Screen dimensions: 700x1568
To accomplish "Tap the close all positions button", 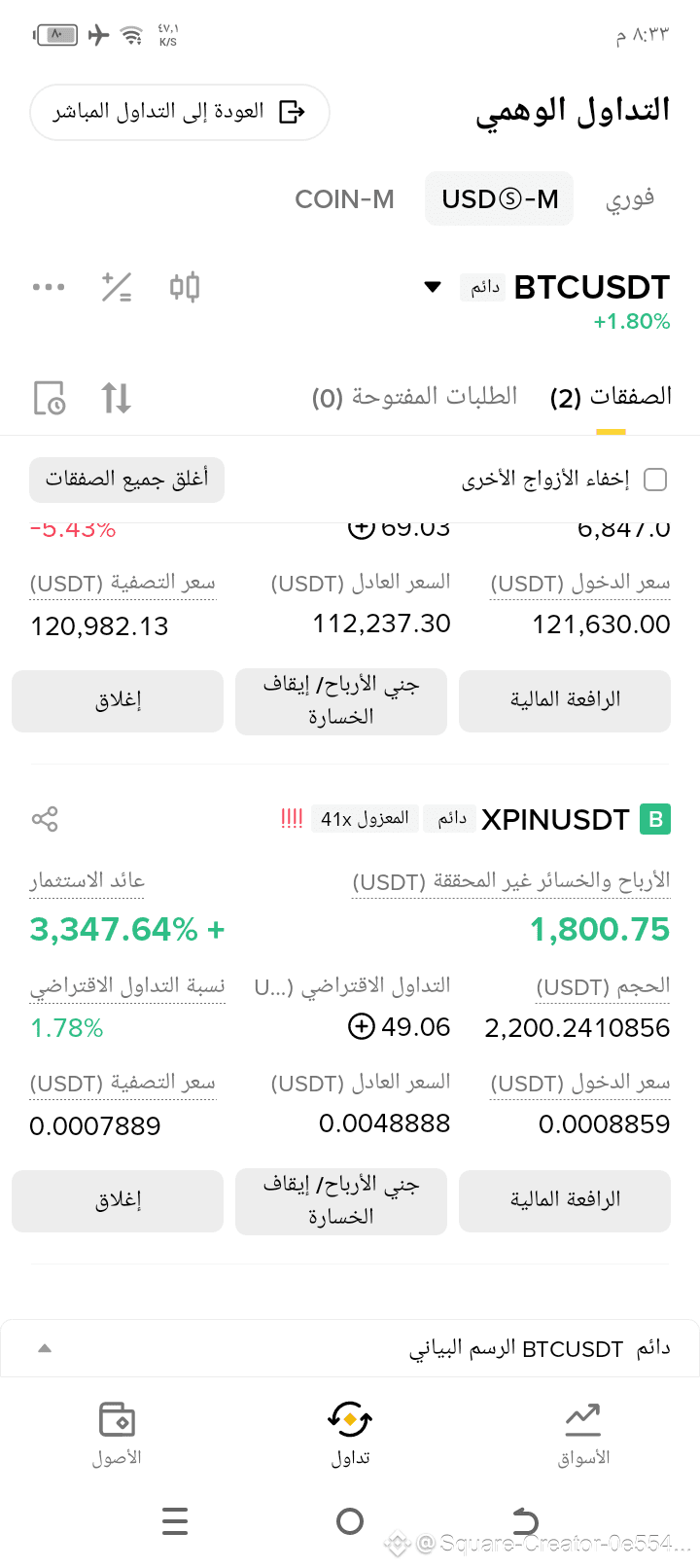I will [x=126, y=480].
